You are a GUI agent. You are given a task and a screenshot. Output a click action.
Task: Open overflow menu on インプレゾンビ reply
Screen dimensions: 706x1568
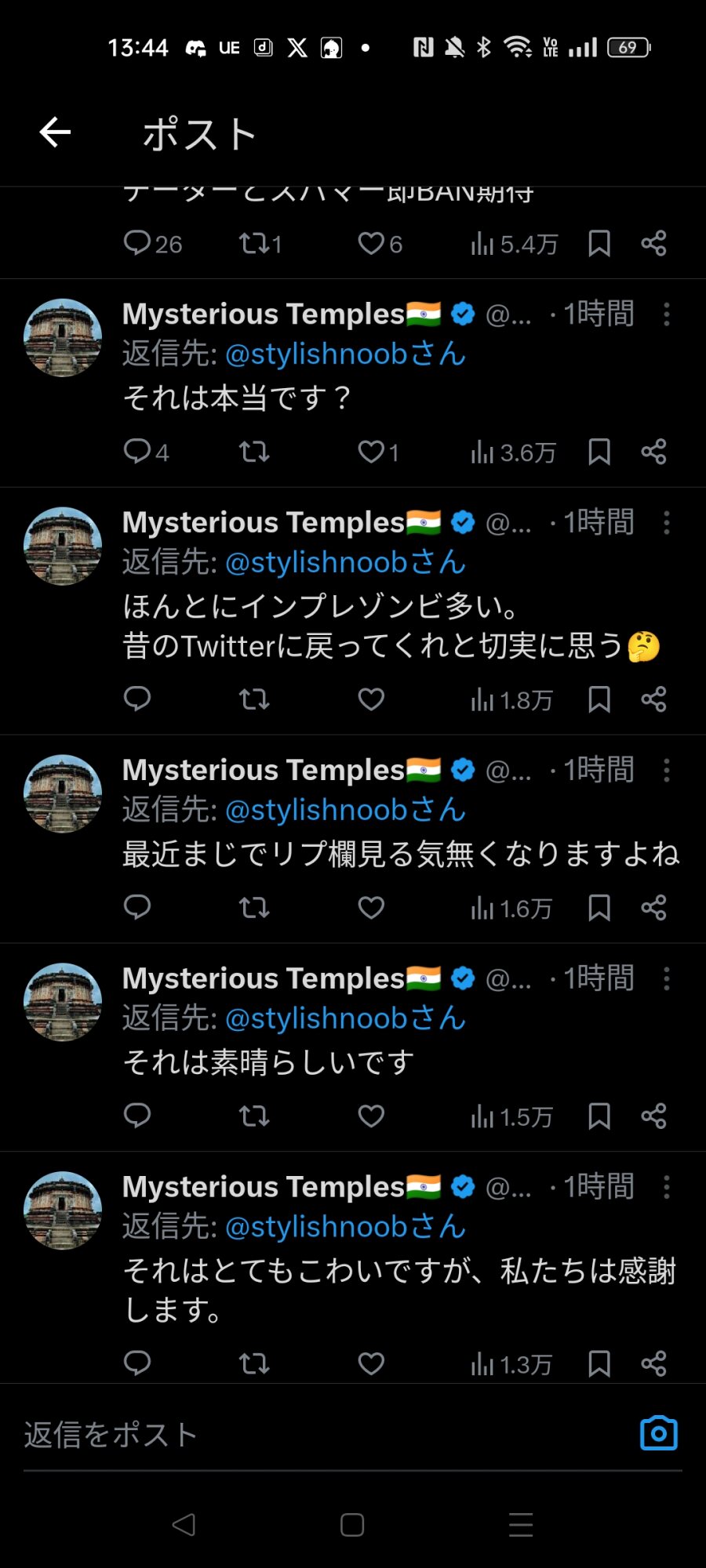coord(667,523)
